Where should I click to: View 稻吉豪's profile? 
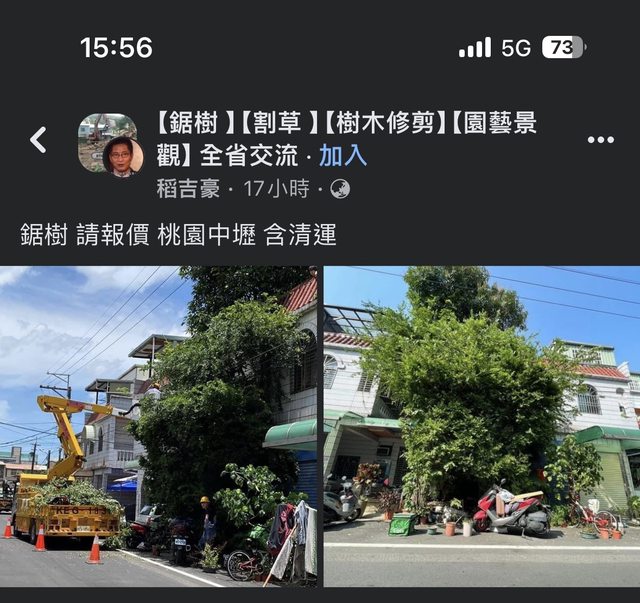click(x=188, y=188)
